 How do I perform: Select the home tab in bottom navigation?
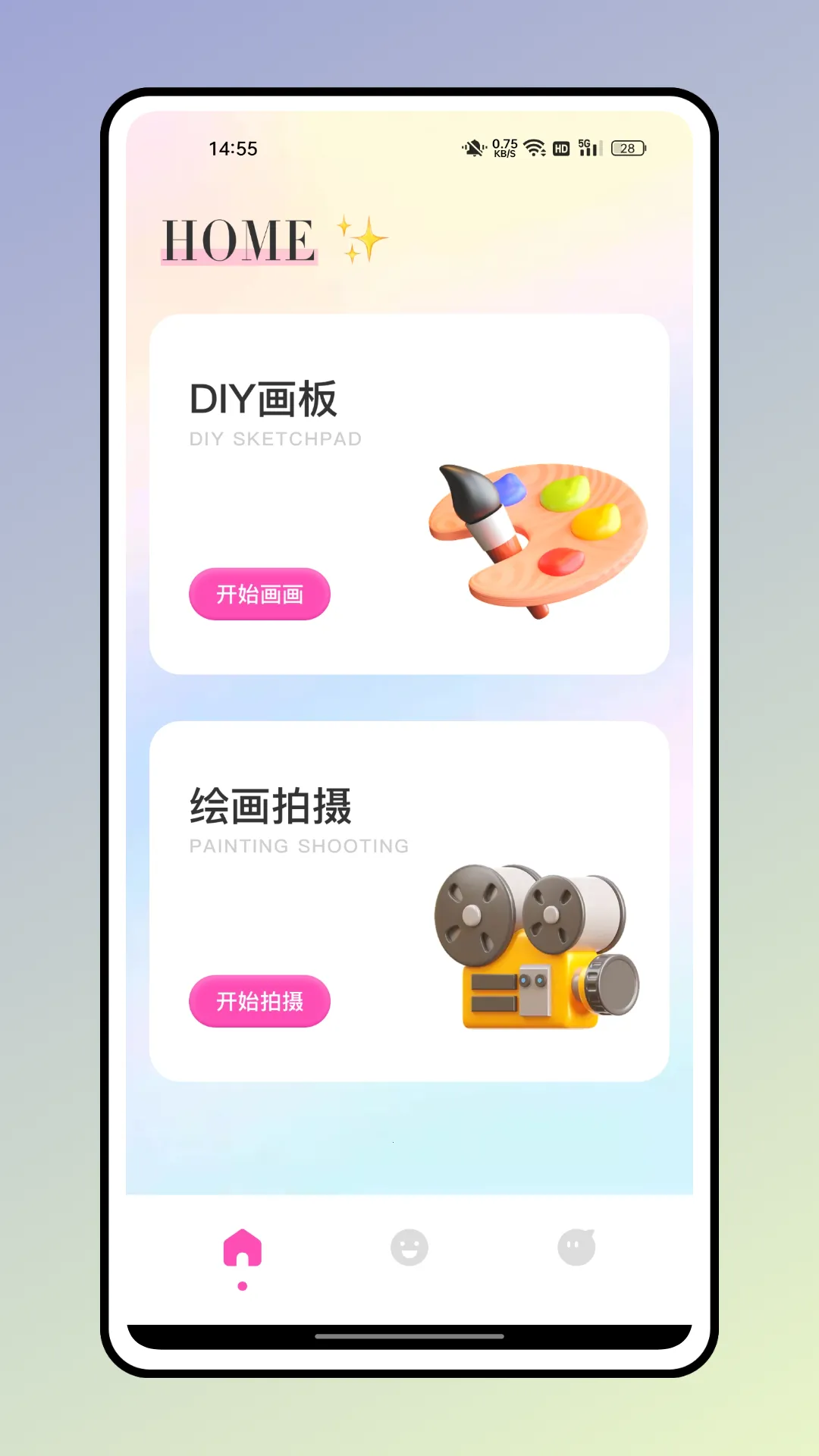tap(243, 1248)
